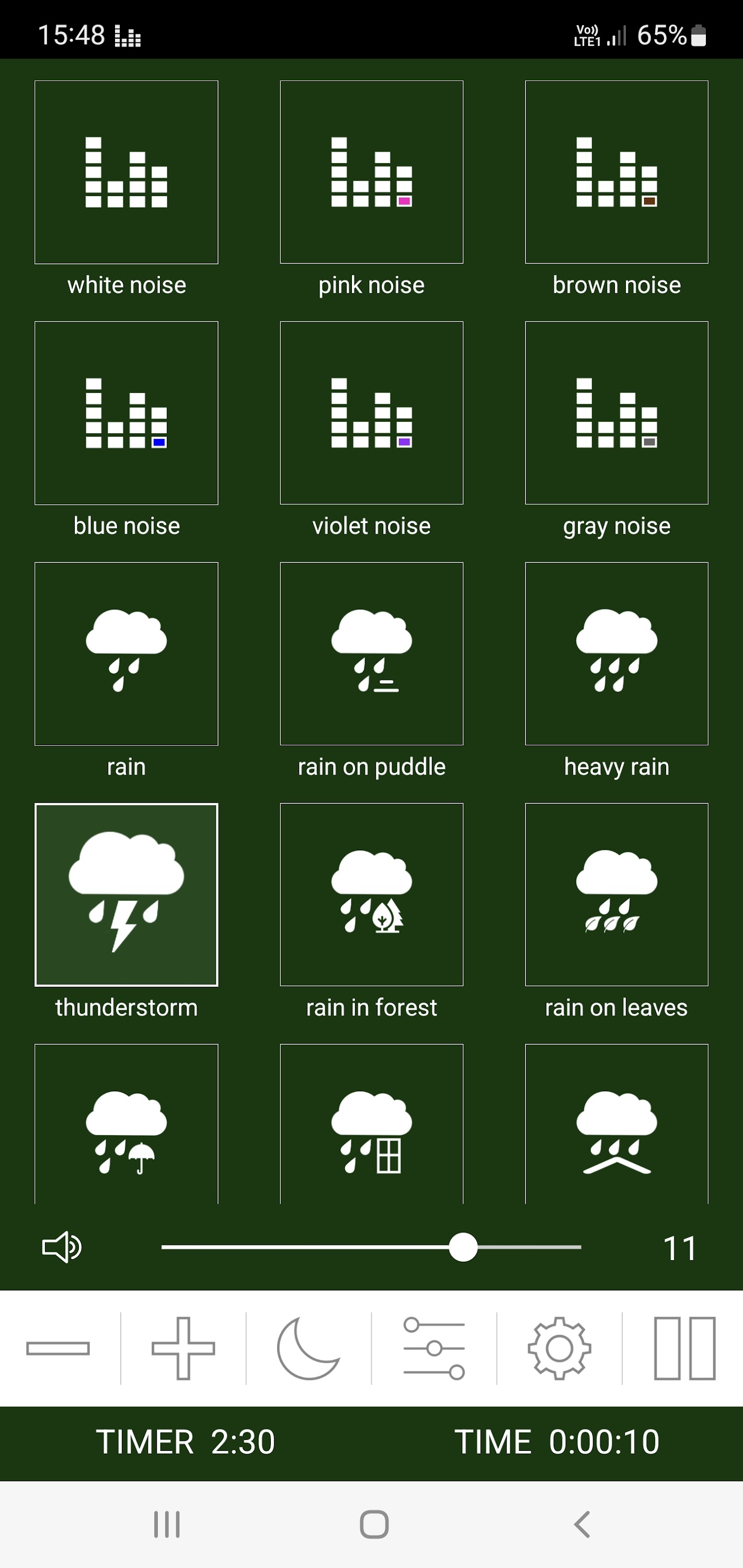Select gray noise
743x1568 pixels.
tap(616, 413)
